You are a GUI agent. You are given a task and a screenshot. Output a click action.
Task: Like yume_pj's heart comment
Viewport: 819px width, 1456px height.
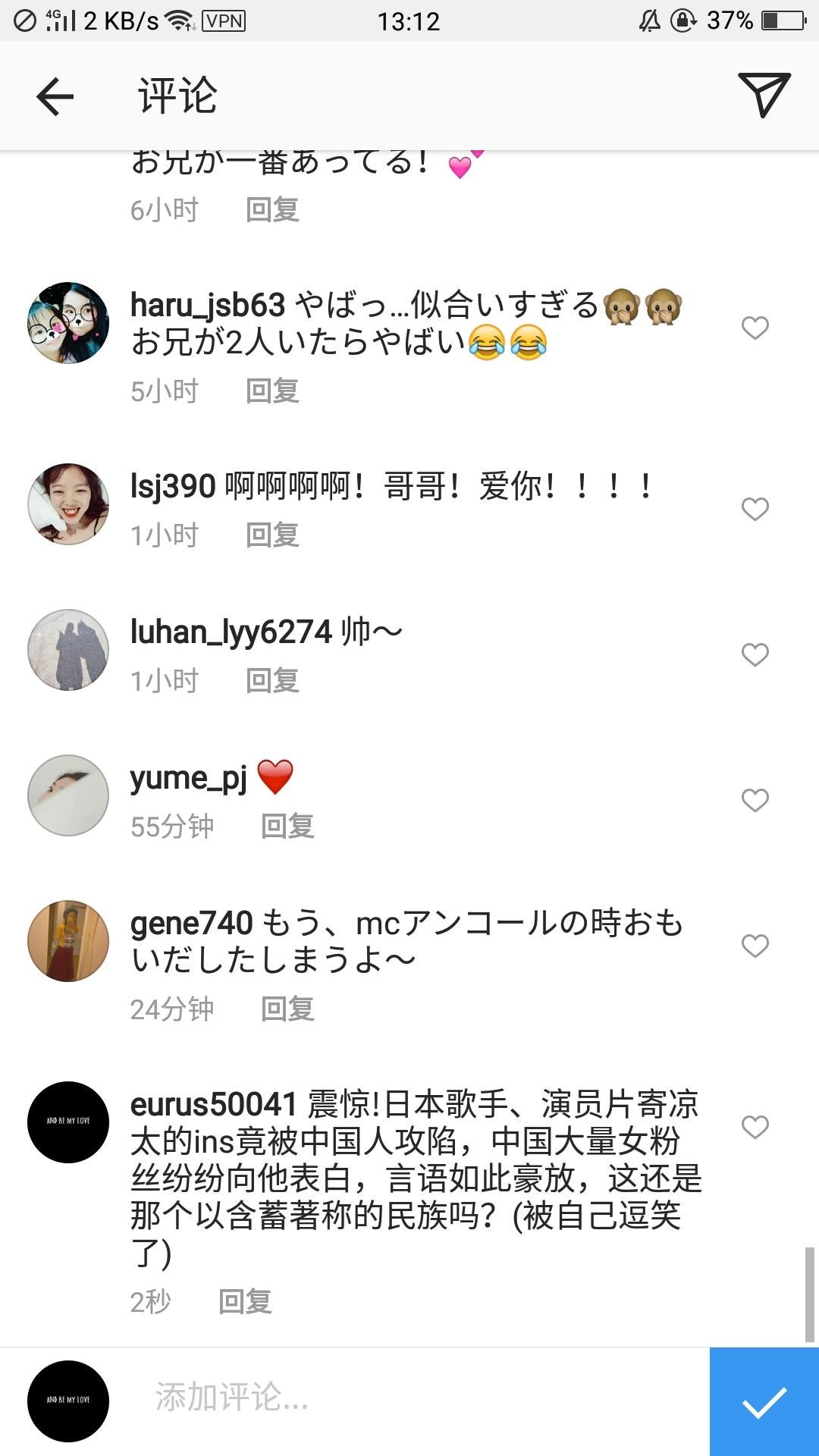[x=755, y=800]
